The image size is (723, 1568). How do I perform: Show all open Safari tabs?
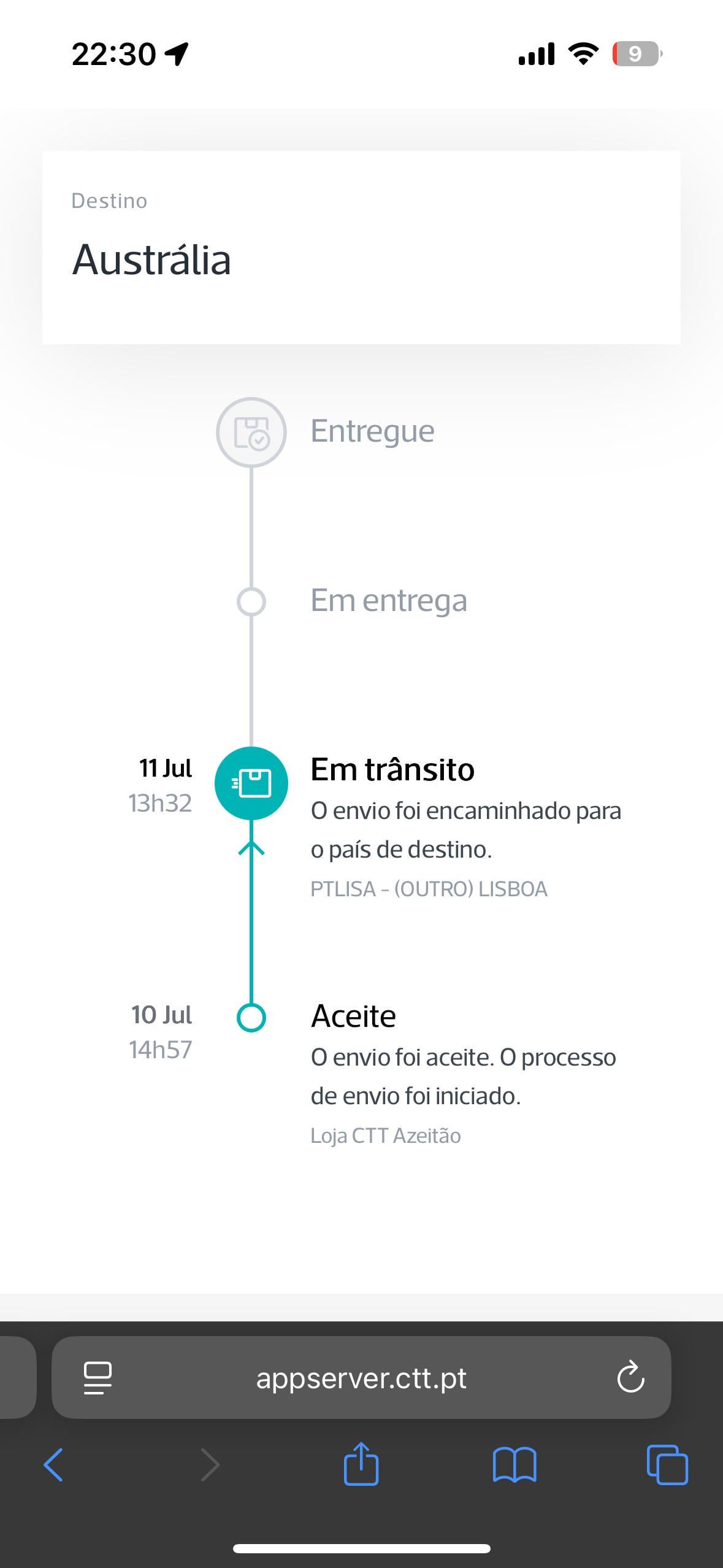click(x=667, y=1465)
